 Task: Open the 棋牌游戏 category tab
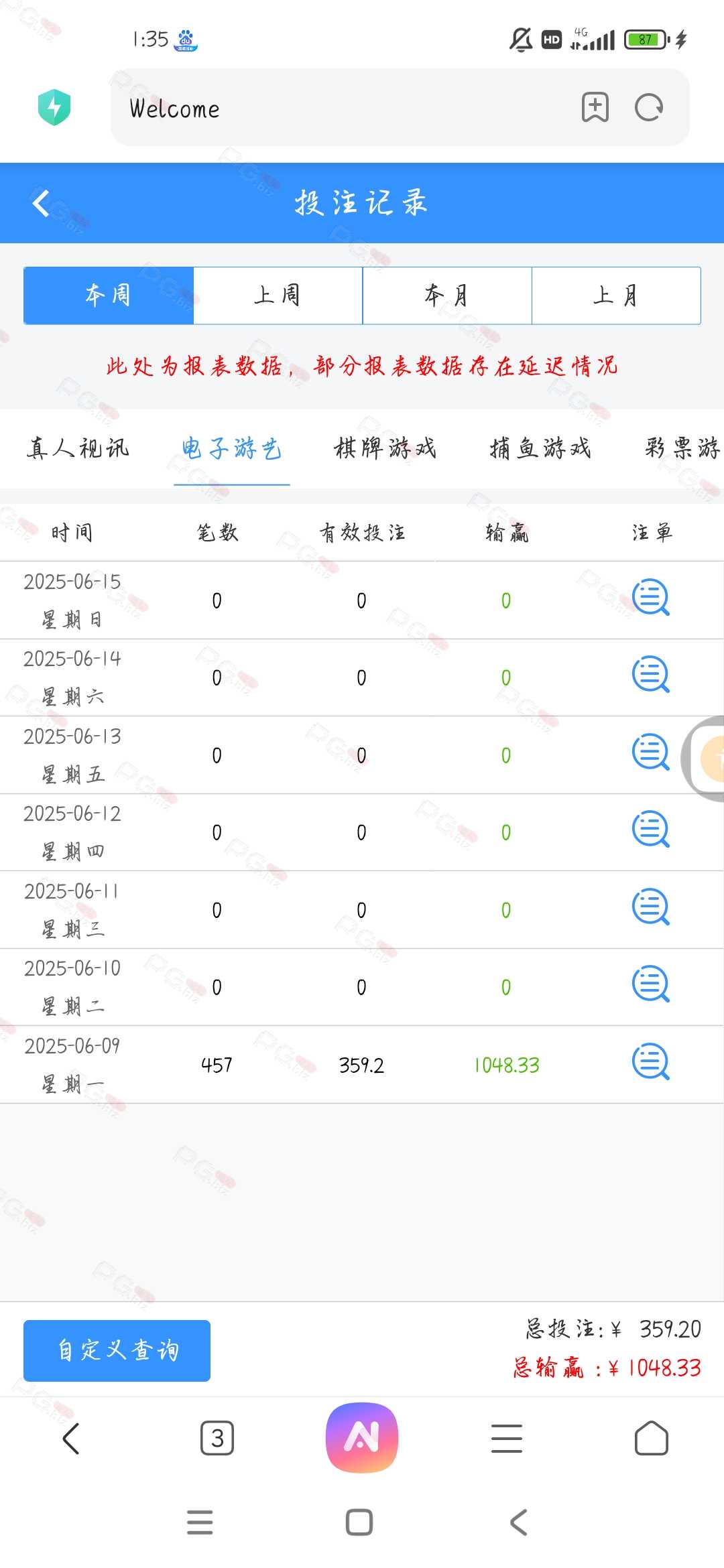385,448
